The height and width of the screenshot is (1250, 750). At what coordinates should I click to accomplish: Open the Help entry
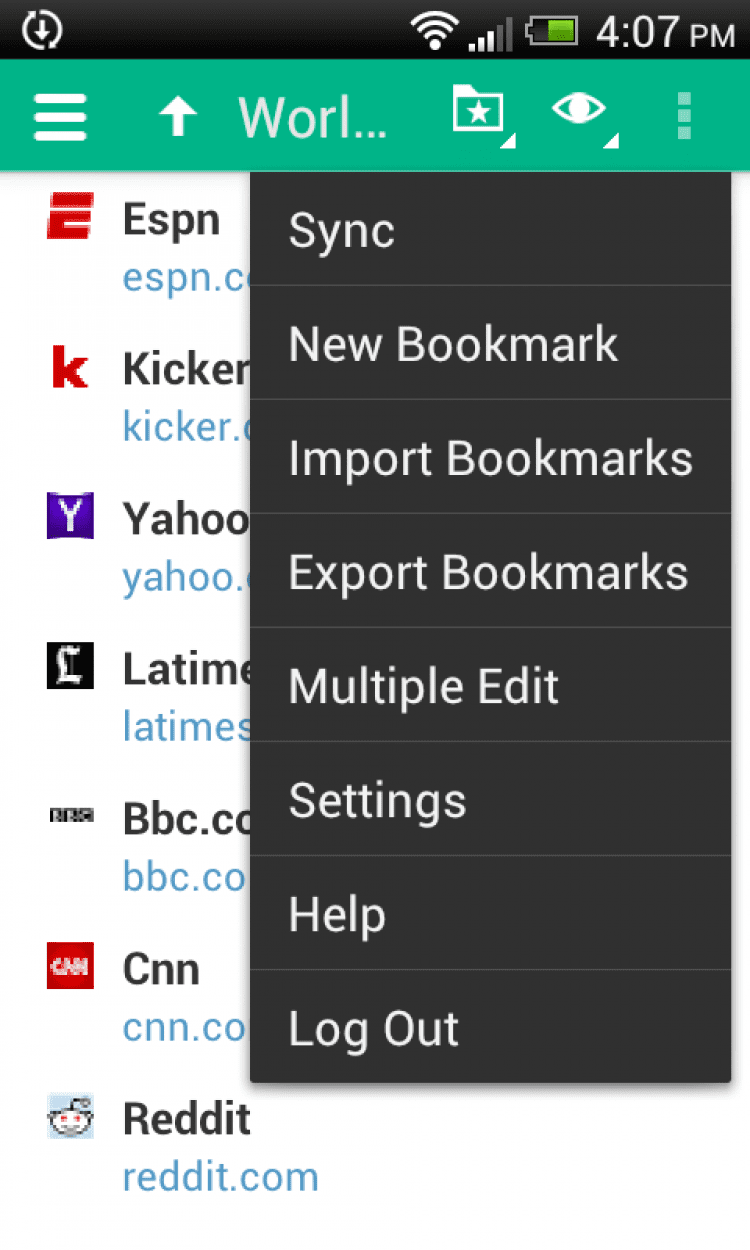[490, 914]
